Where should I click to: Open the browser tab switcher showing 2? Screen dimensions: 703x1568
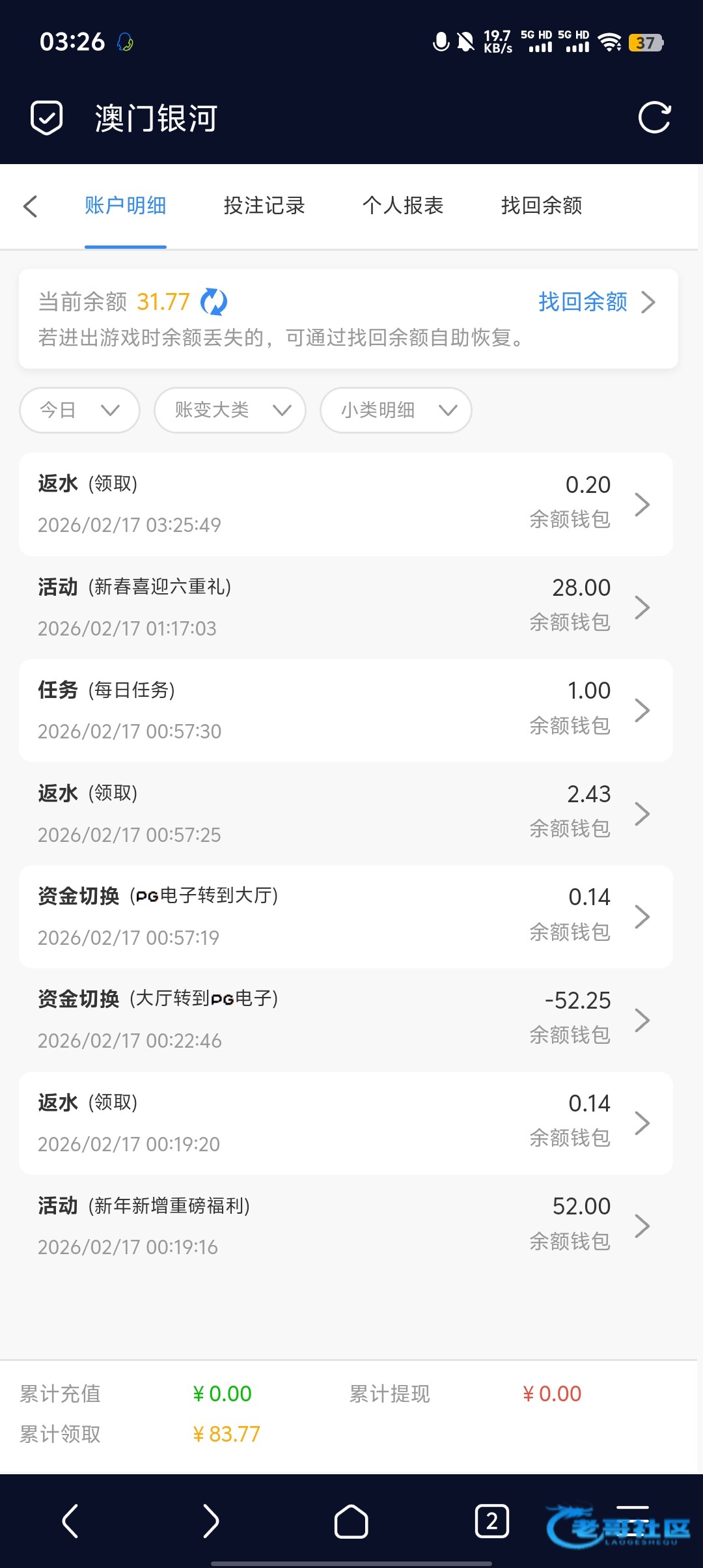[491, 1521]
